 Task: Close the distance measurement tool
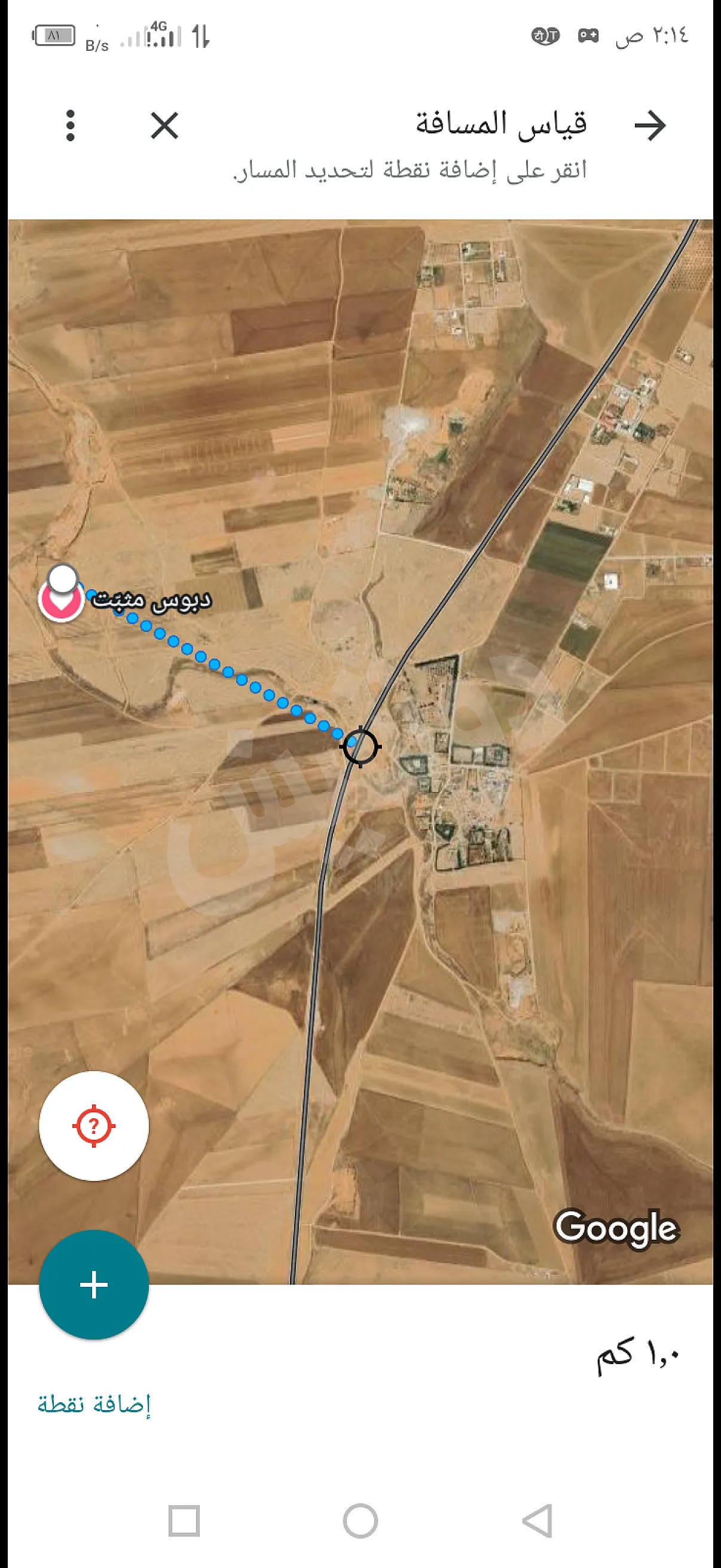pyautogui.click(x=164, y=126)
